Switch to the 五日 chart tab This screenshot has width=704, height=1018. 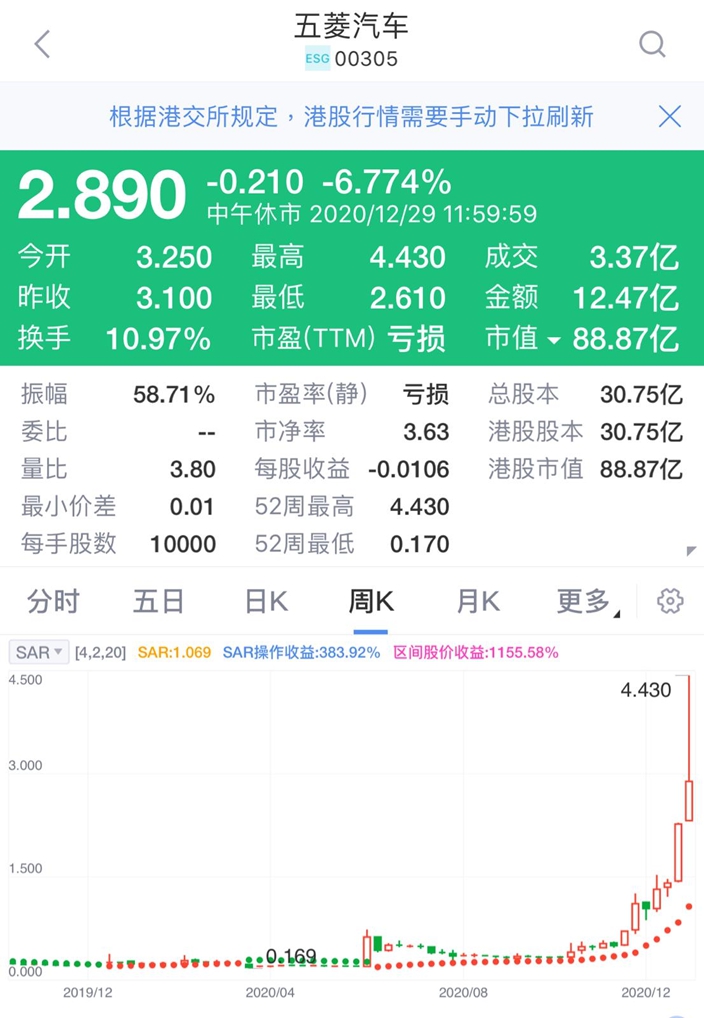[x=158, y=601]
